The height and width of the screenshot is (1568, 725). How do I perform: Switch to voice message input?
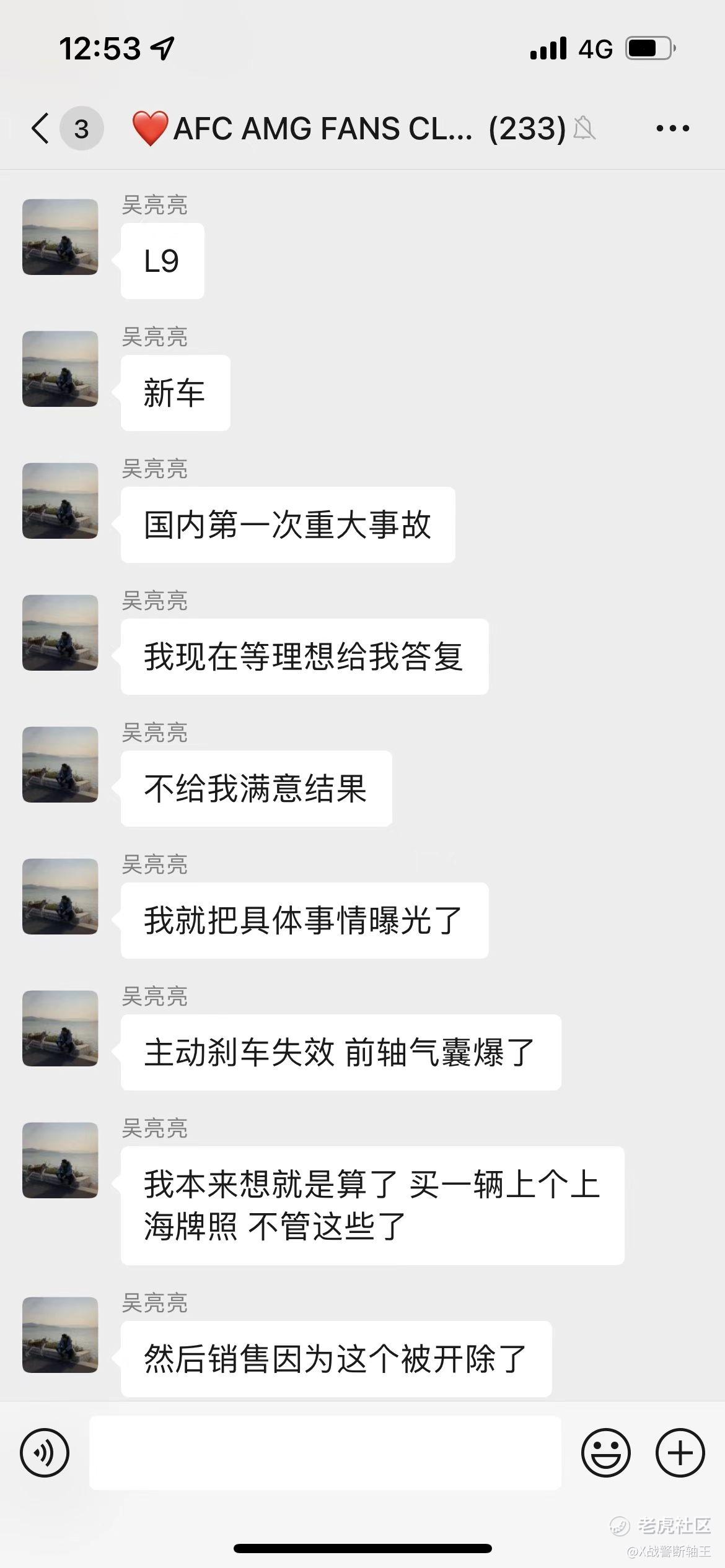tap(45, 1452)
